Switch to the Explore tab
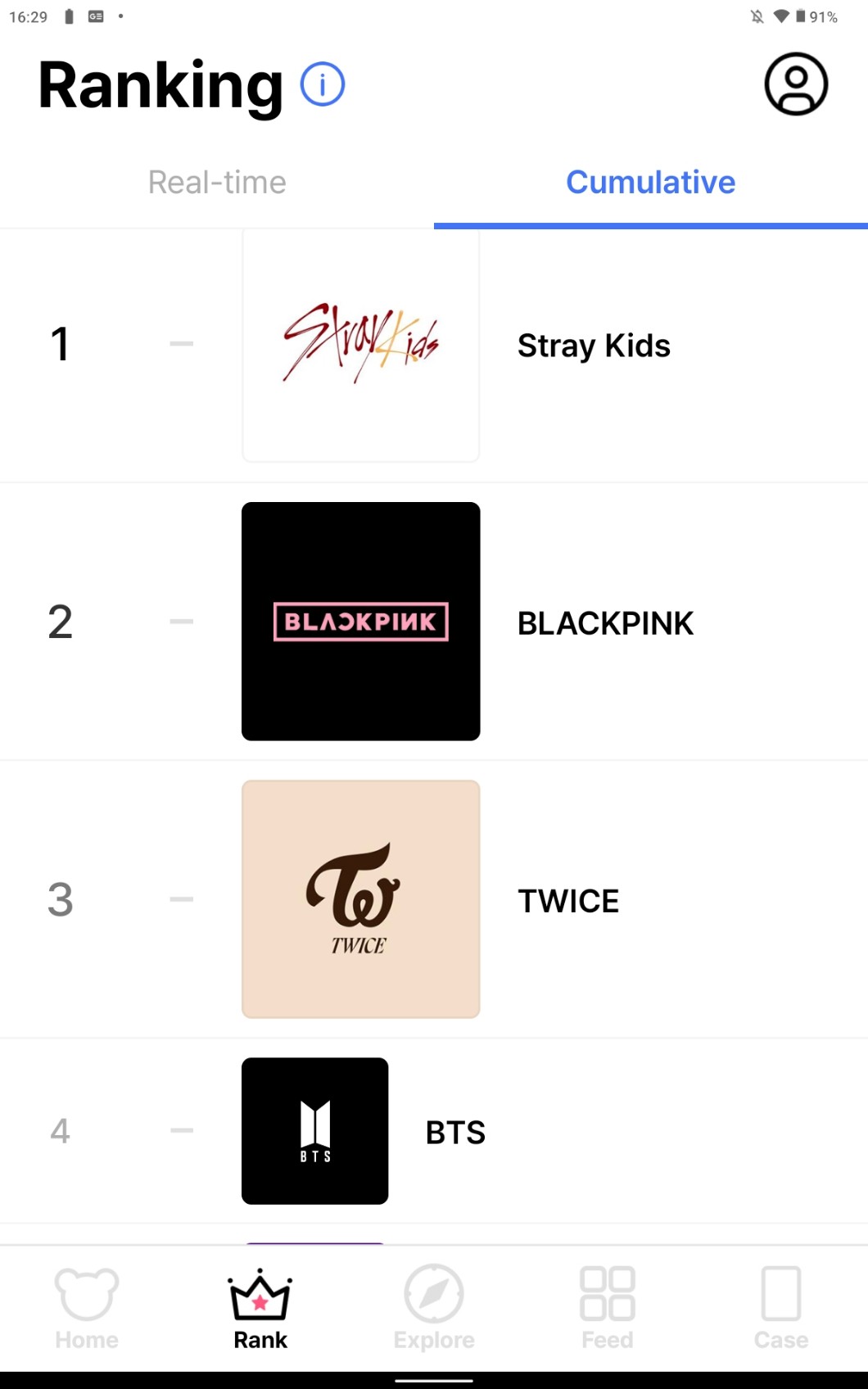 tap(434, 1308)
